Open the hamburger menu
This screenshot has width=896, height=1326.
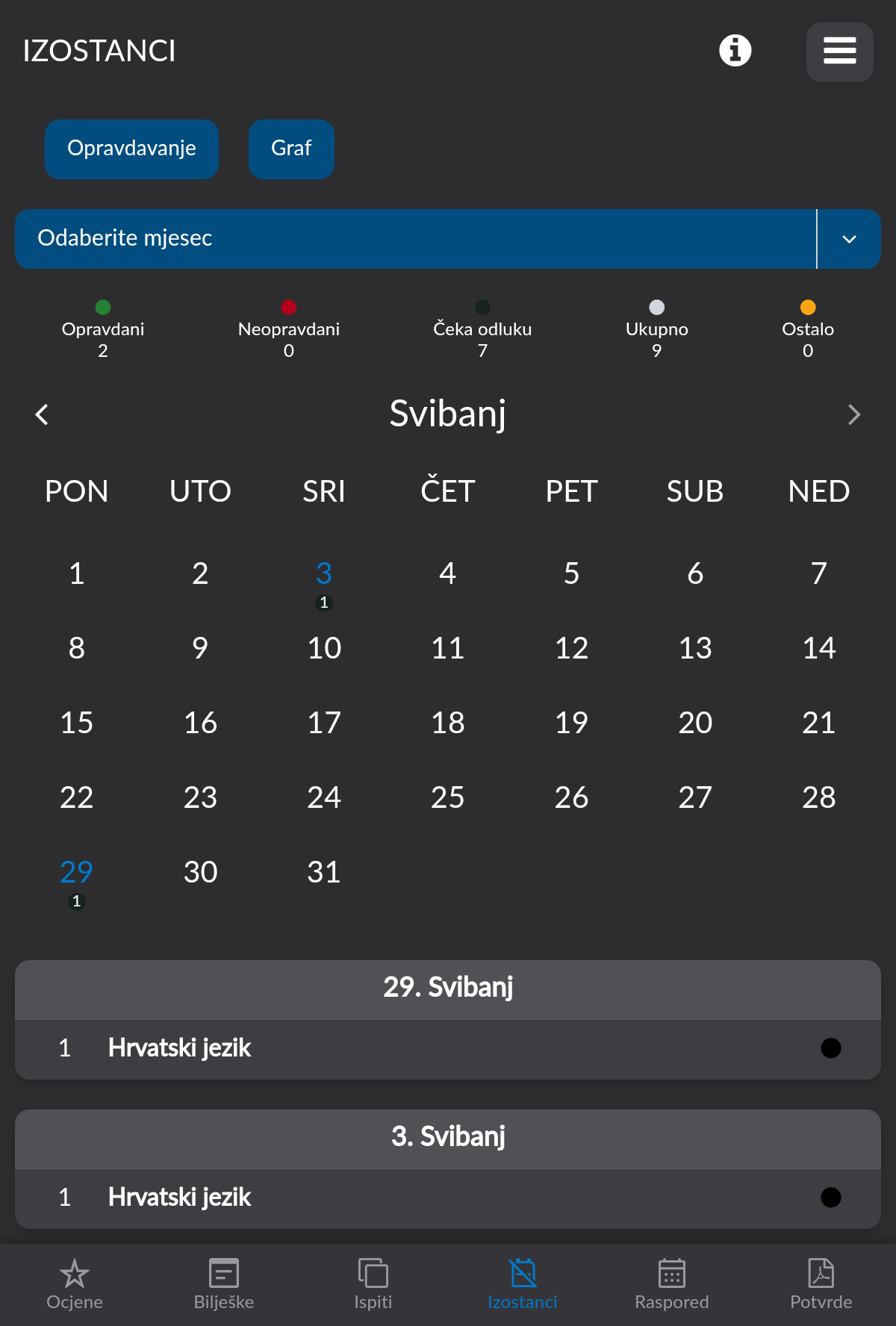839,52
